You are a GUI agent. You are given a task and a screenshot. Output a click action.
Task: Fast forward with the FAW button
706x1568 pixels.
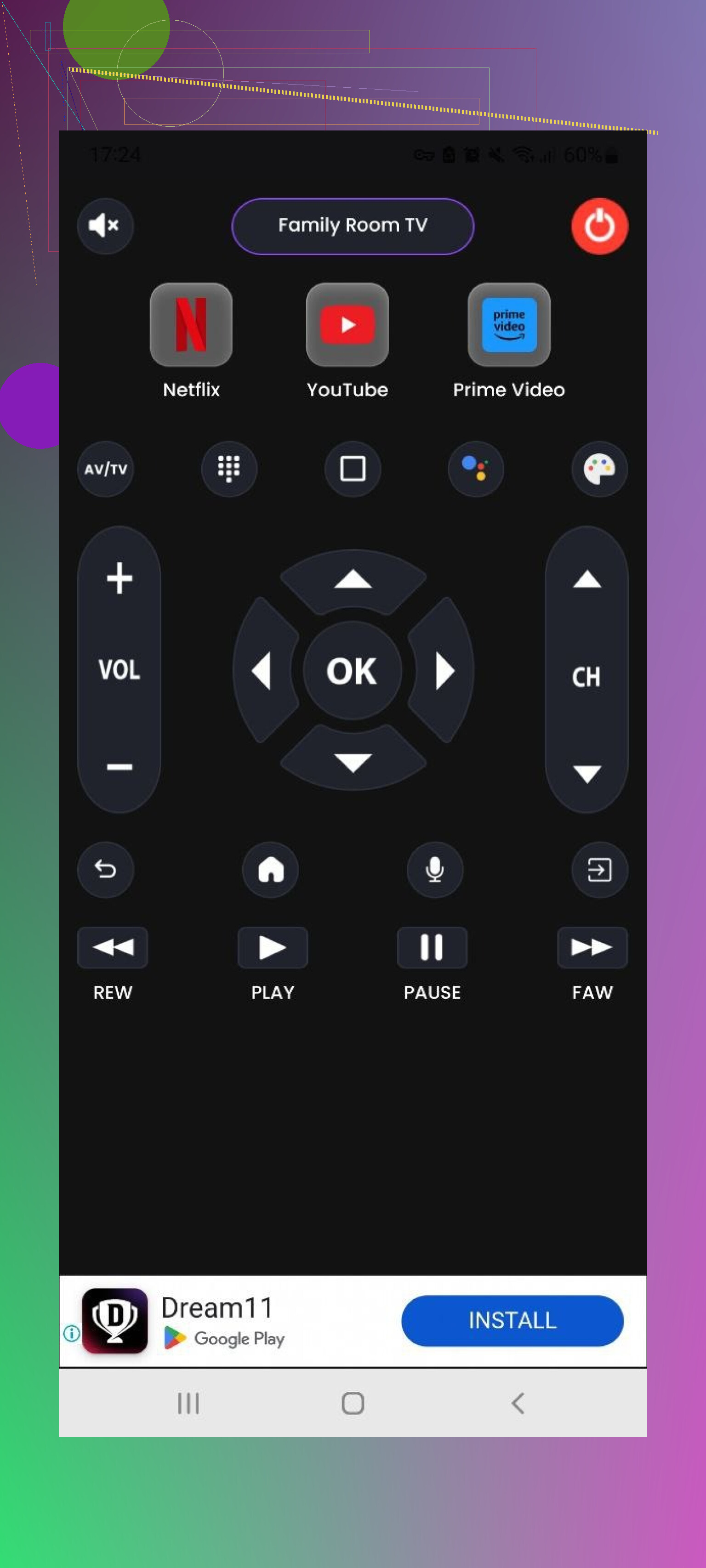click(x=592, y=947)
